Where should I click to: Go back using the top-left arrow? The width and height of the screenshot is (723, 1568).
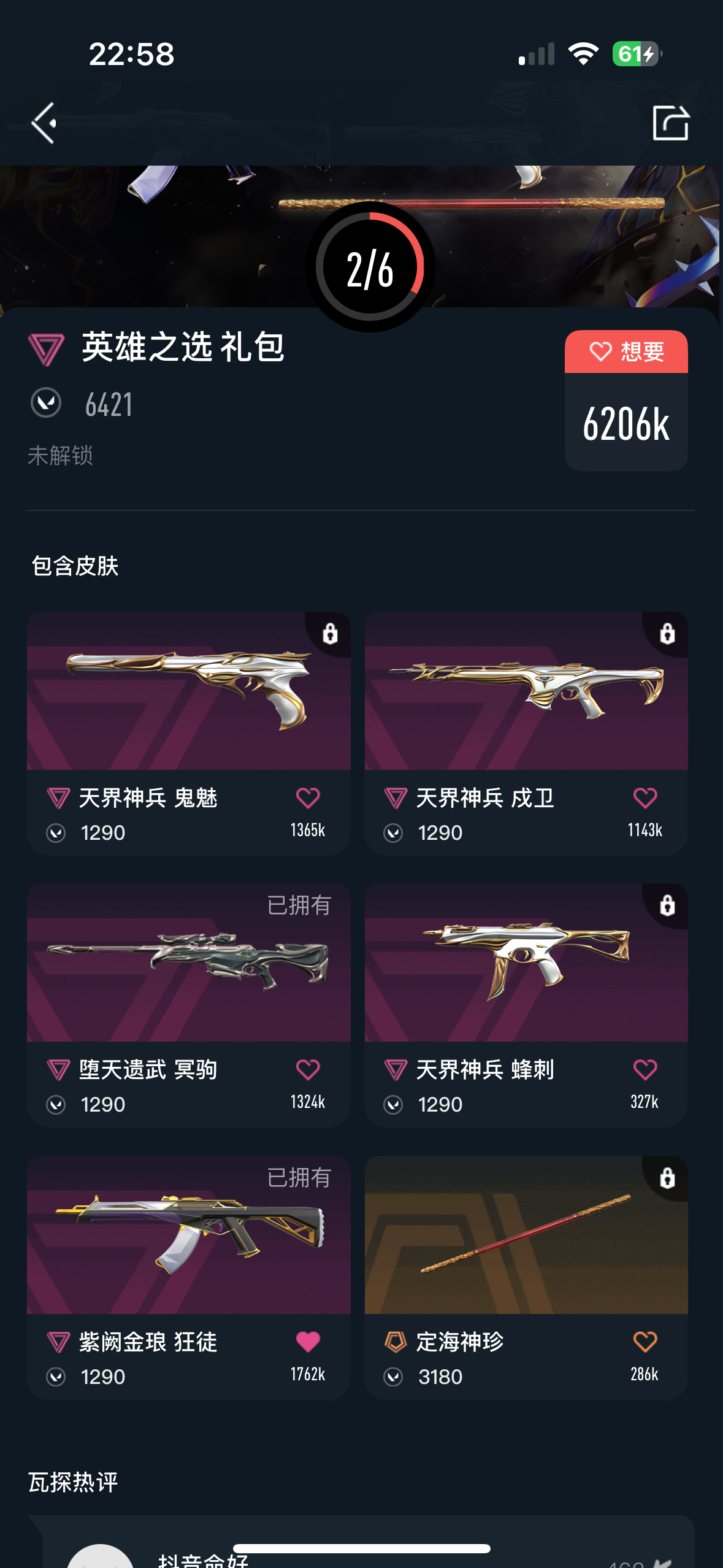44,123
